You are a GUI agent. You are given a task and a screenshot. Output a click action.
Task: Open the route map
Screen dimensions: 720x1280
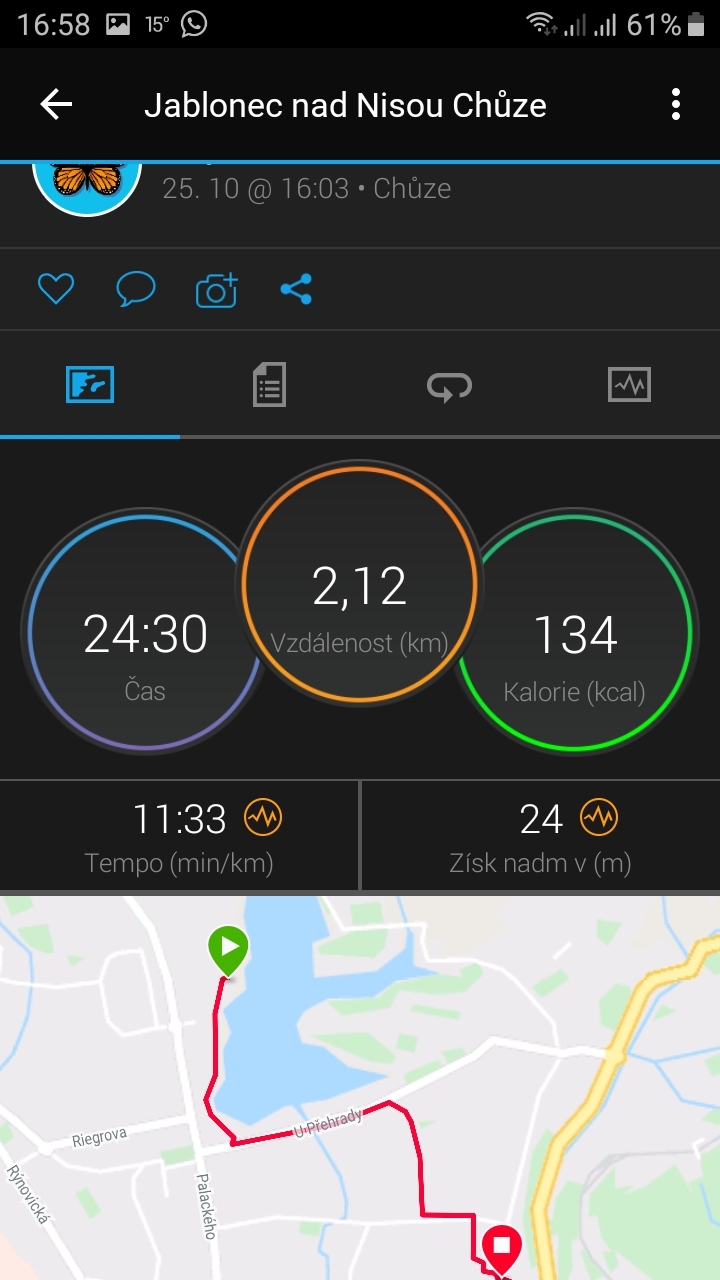coord(360,1090)
